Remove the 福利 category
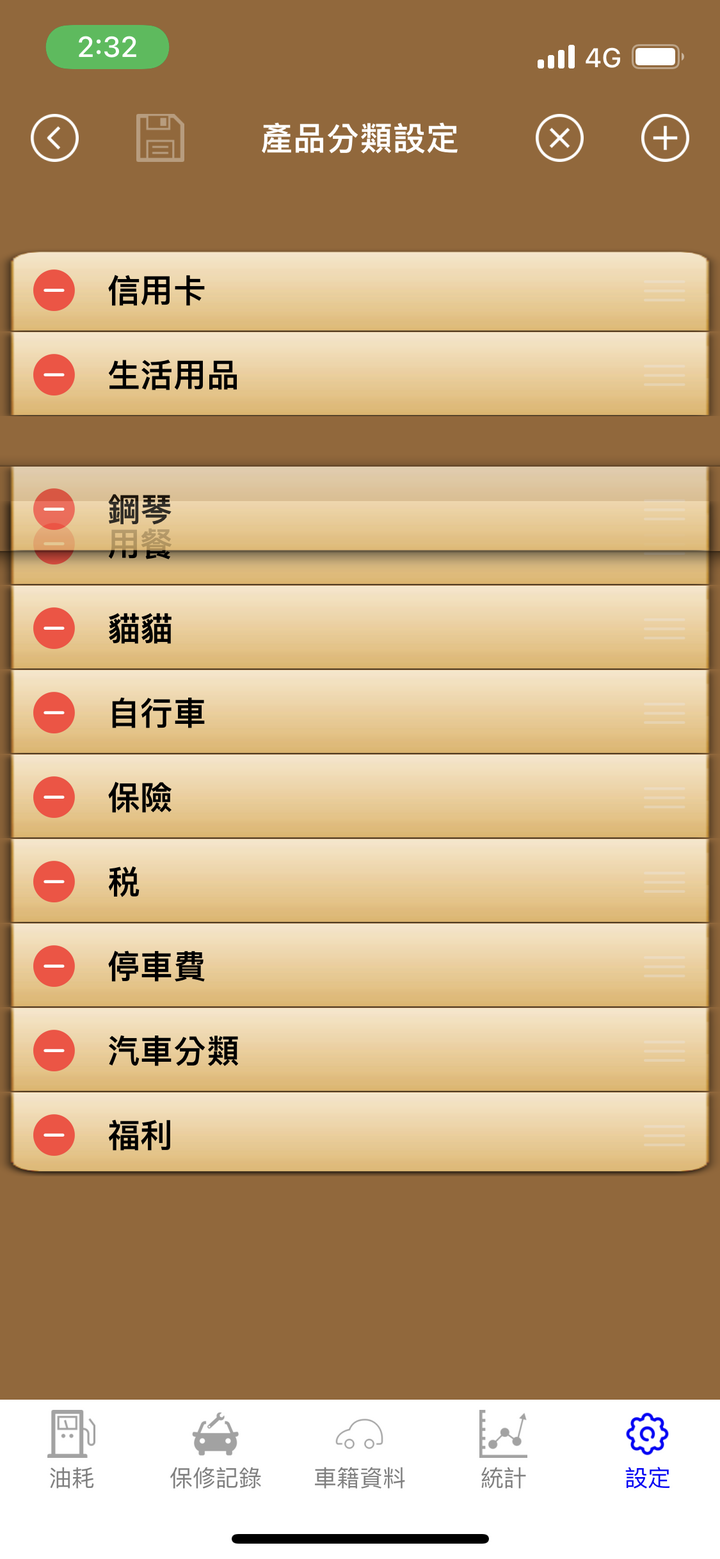Image resolution: width=720 pixels, height=1559 pixels. pyautogui.click(x=54, y=1135)
